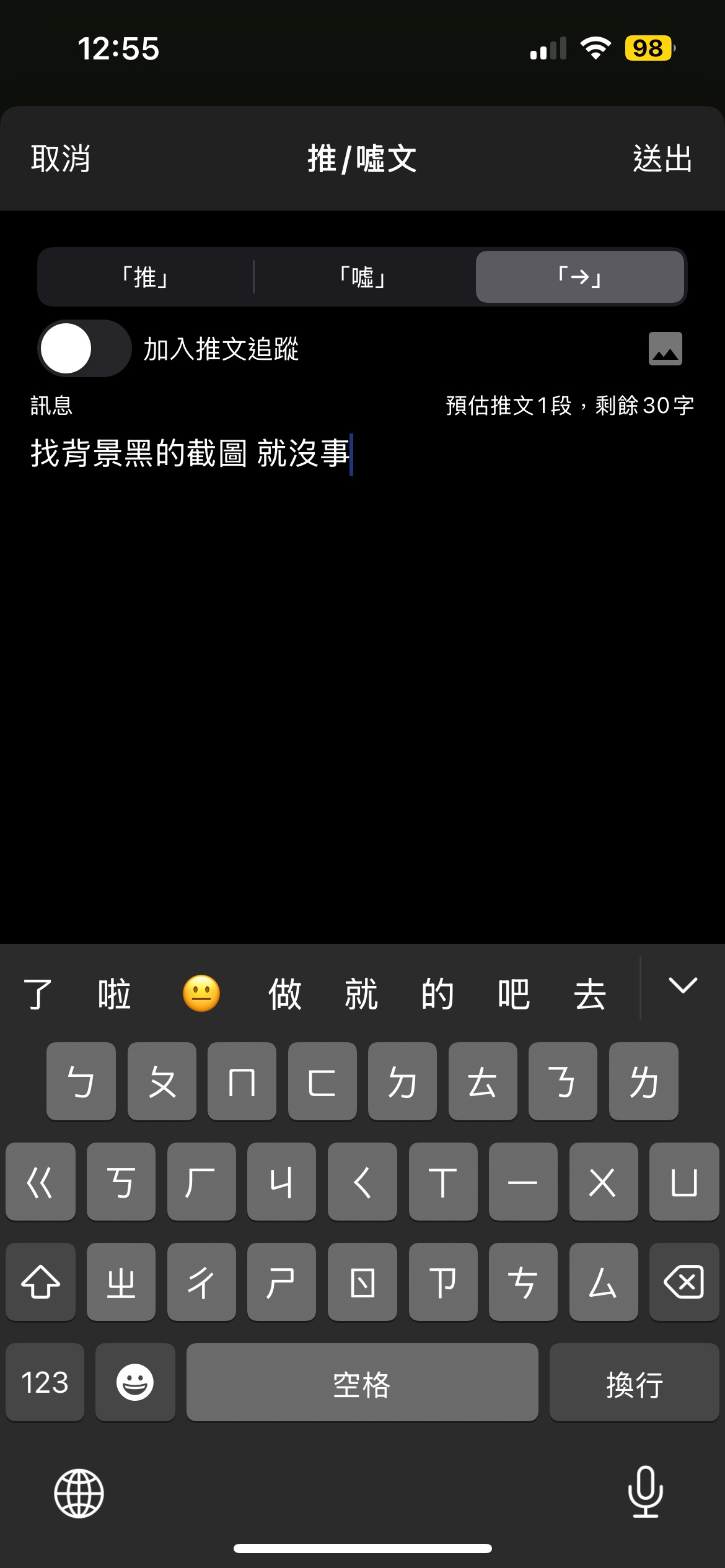Tap 取消 to cancel the comment
The width and height of the screenshot is (725, 1568).
pos(61,159)
